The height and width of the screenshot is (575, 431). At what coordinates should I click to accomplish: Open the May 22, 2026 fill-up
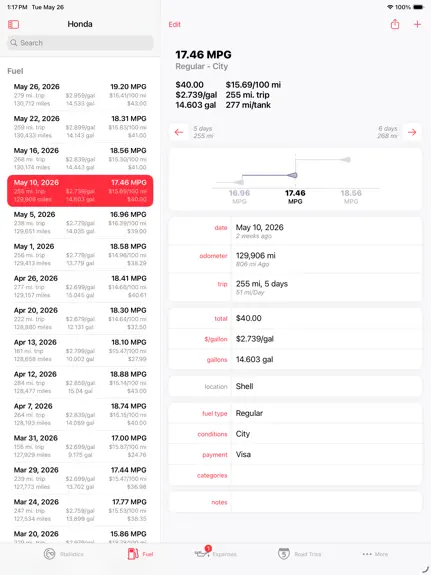(x=80, y=127)
